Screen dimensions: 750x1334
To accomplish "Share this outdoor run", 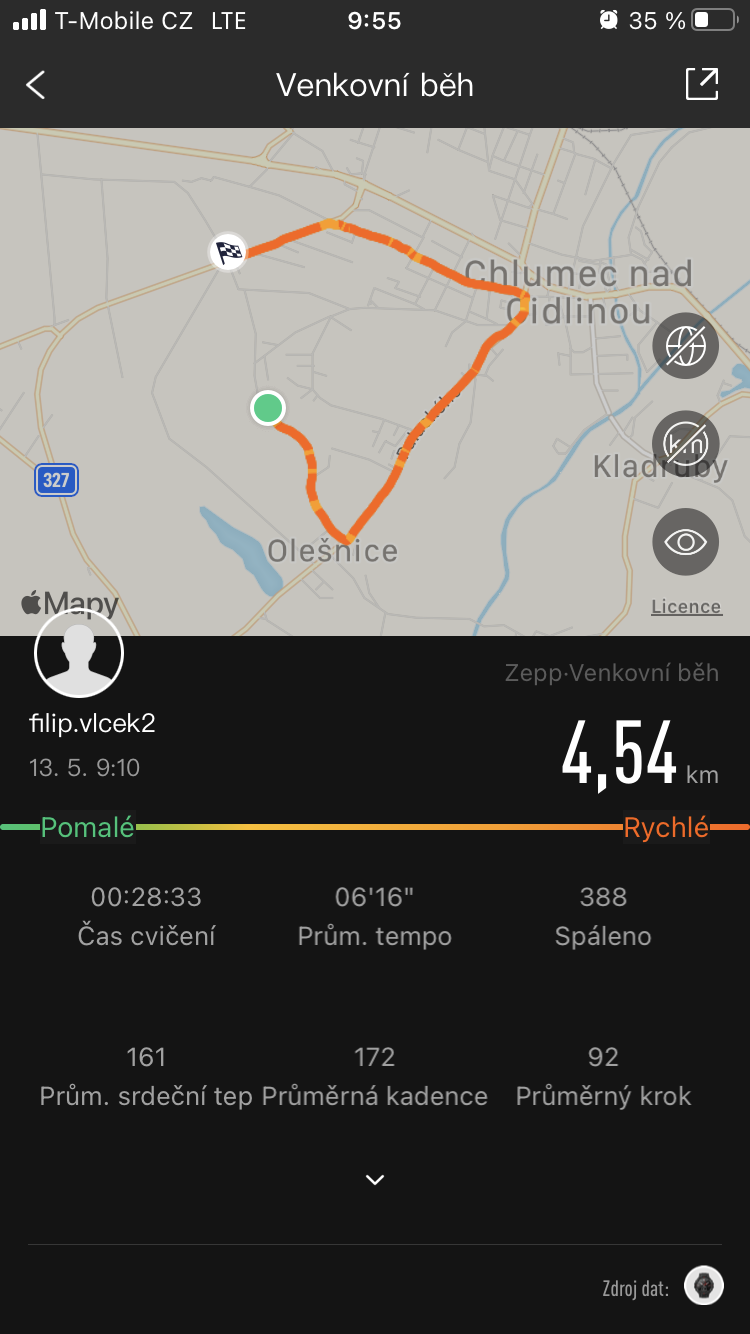I will tap(702, 84).
